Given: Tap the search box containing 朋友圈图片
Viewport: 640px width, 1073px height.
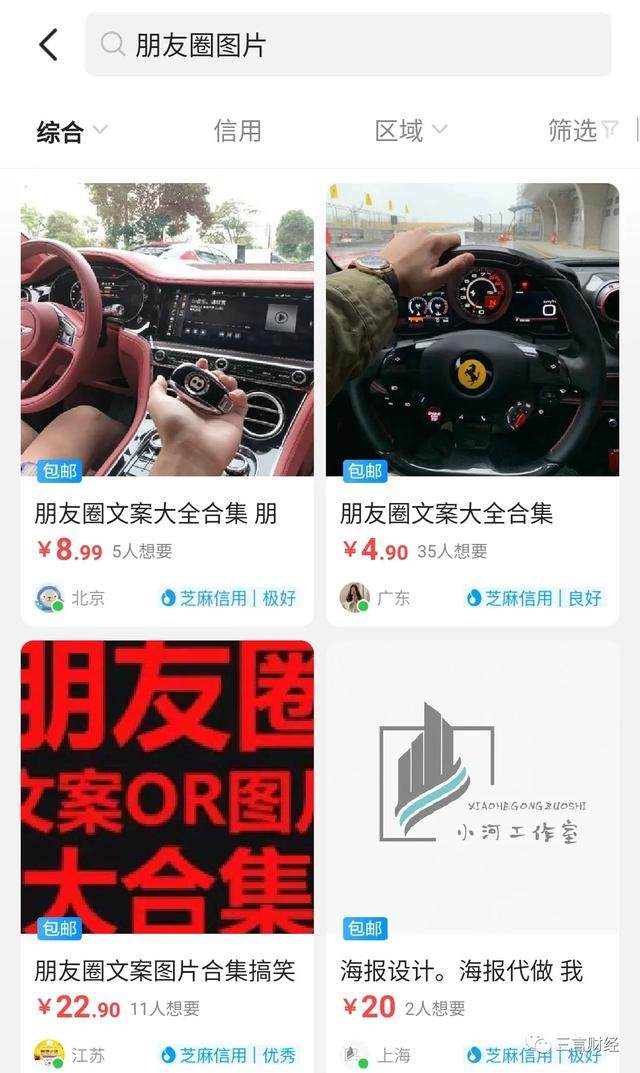Looking at the screenshot, I should point(348,45).
